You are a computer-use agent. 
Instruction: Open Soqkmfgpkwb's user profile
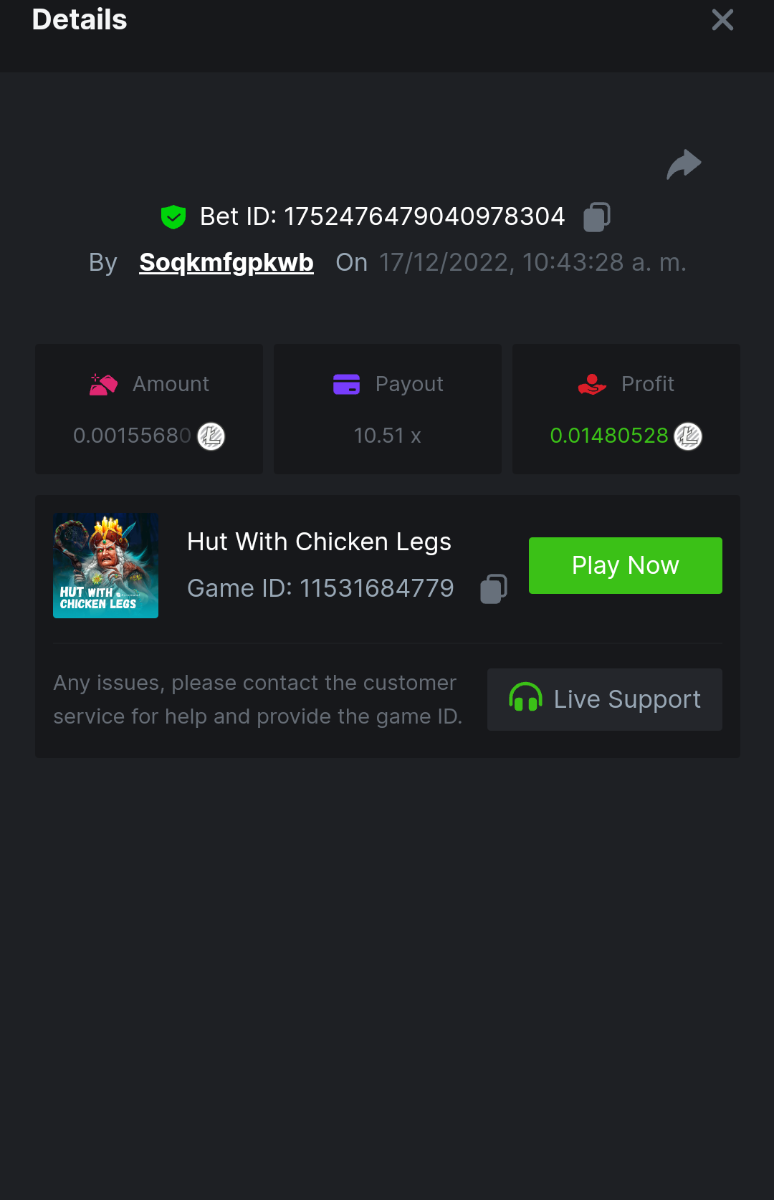(x=226, y=263)
